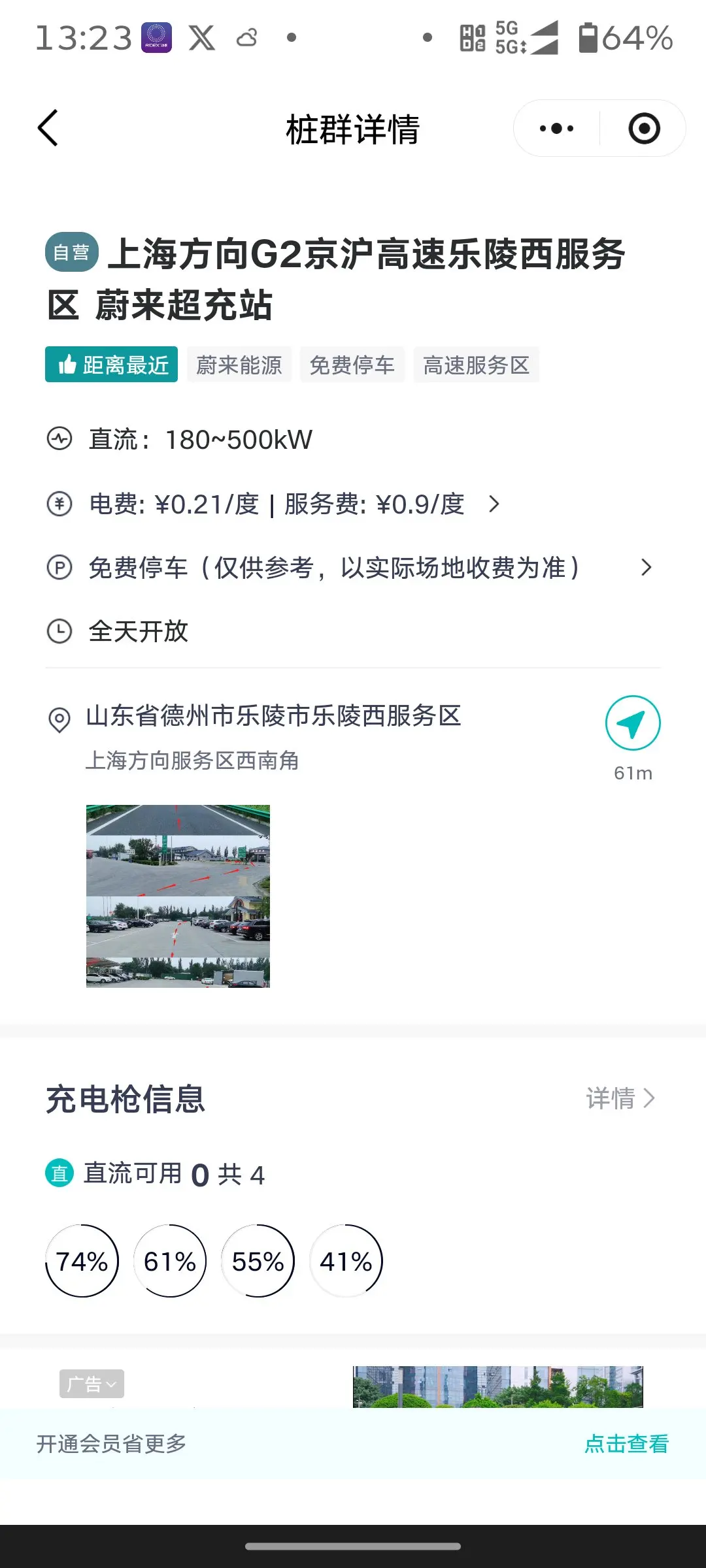This screenshot has width=706, height=1568.
Task: Enlarge the station route guide photo
Action: point(178,896)
